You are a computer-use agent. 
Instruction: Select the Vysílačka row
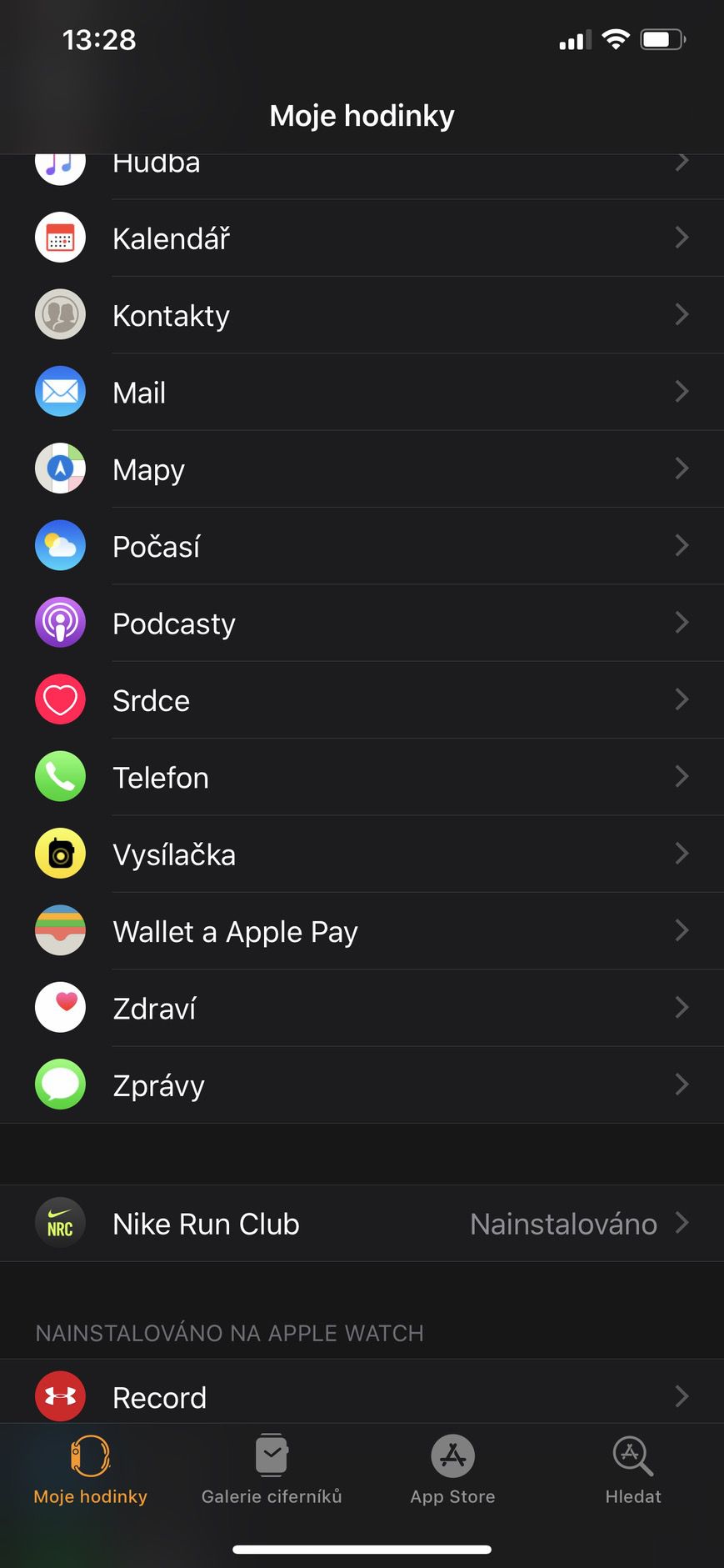362,854
